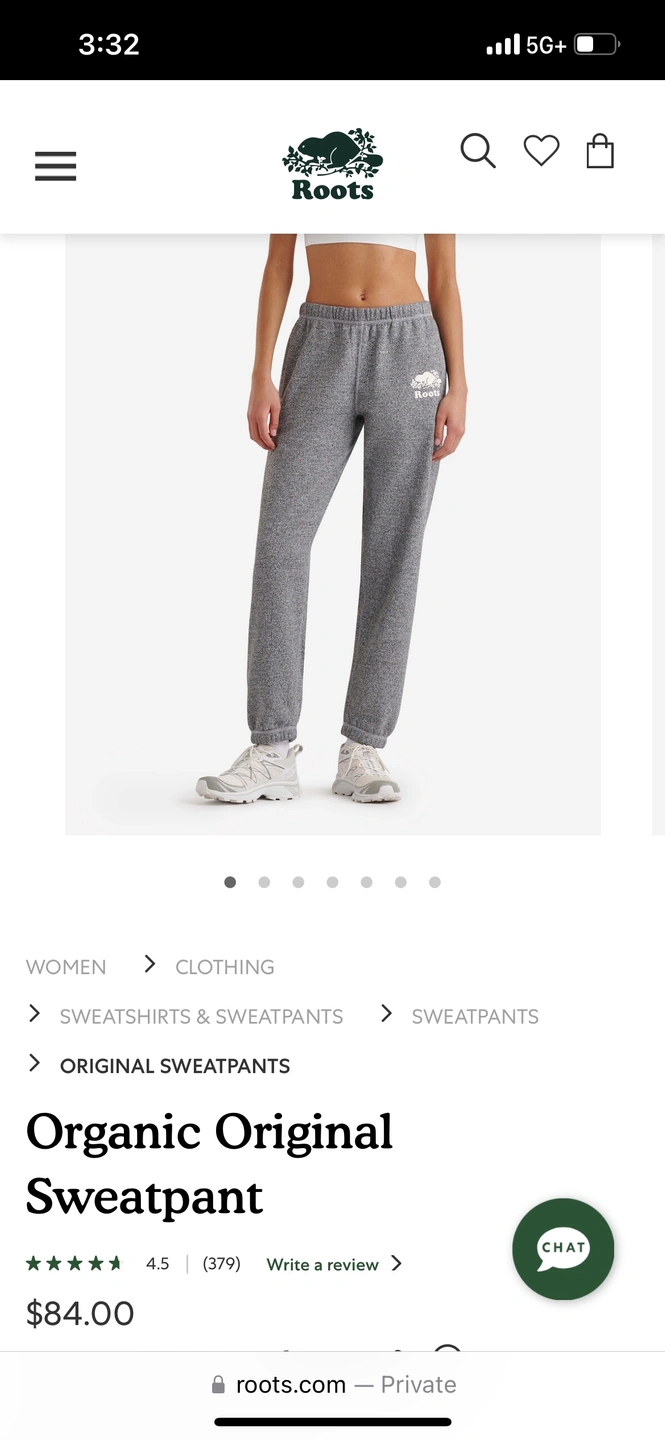Screen dimensions: 665x1440
Task: Start a live chat
Action: pos(563,1249)
